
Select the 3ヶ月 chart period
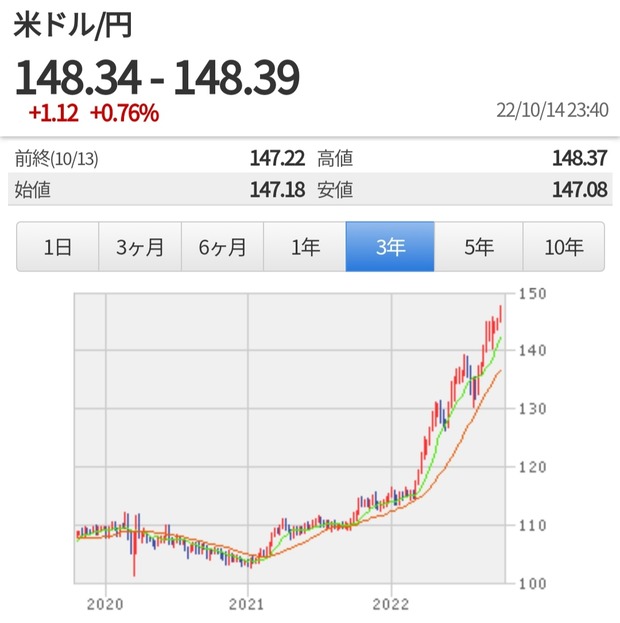pyautogui.click(x=140, y=247)
